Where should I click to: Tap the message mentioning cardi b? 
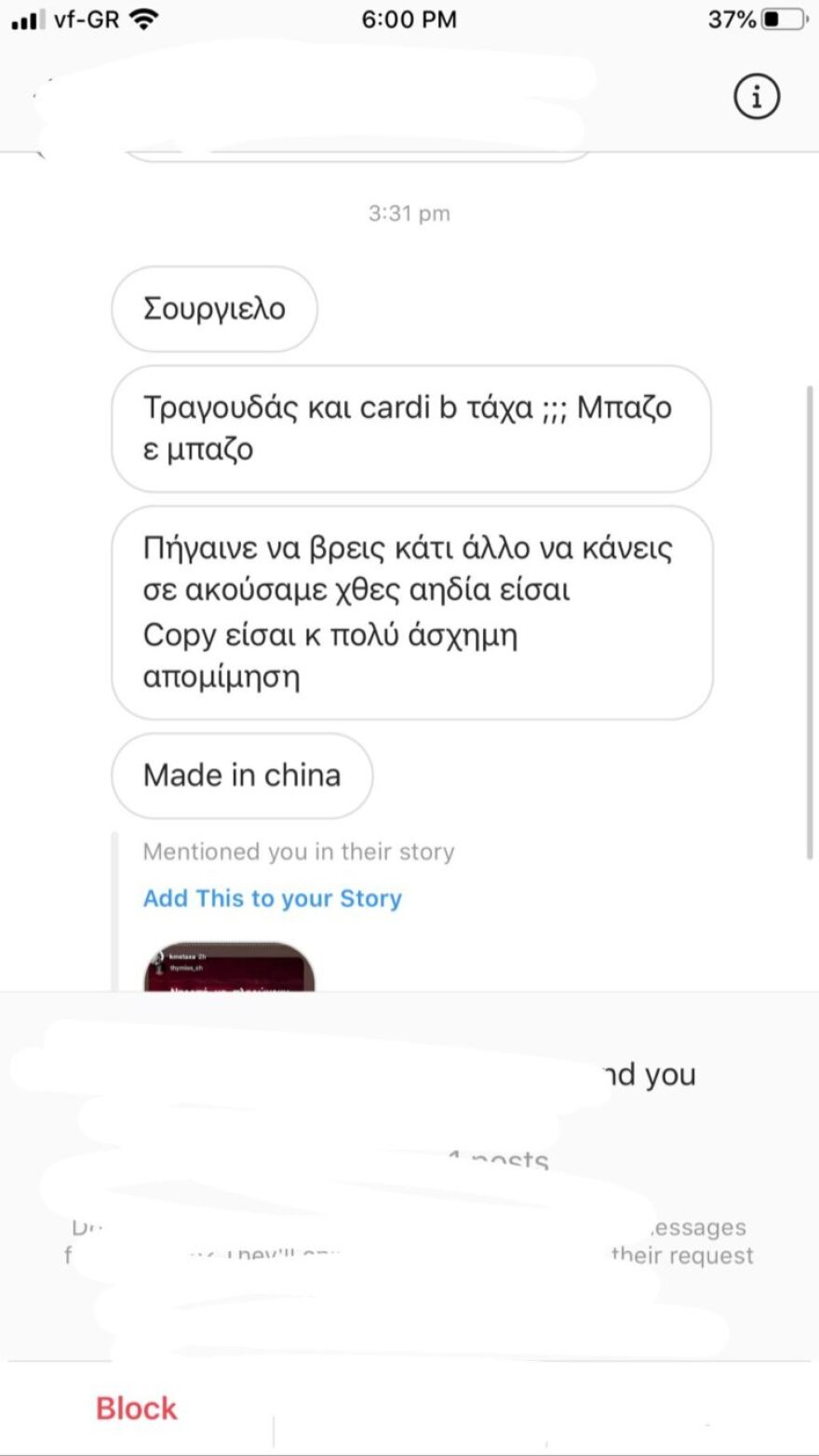click(x=409, y=427)
